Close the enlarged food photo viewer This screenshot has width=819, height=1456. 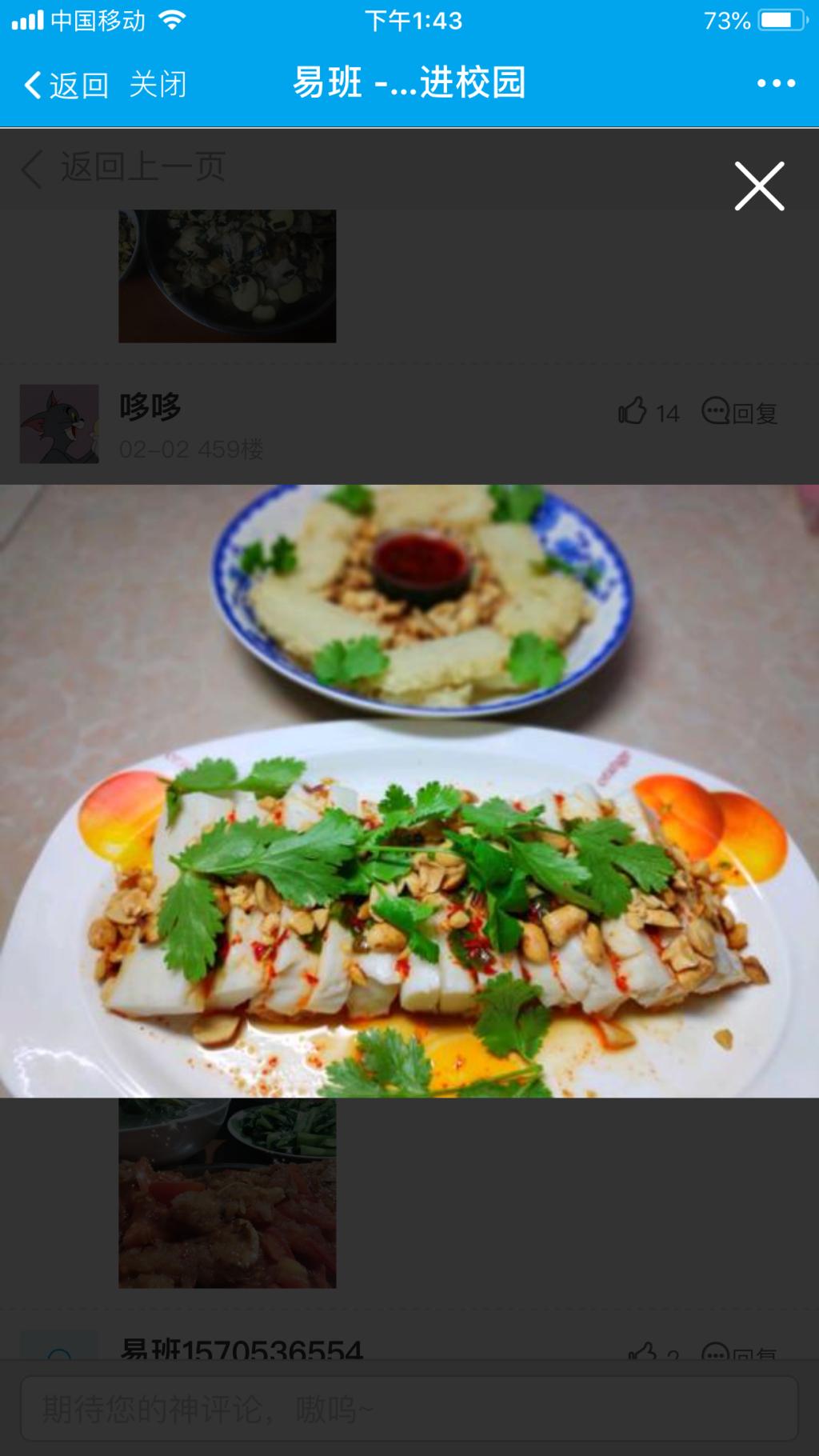pos(759,186)
